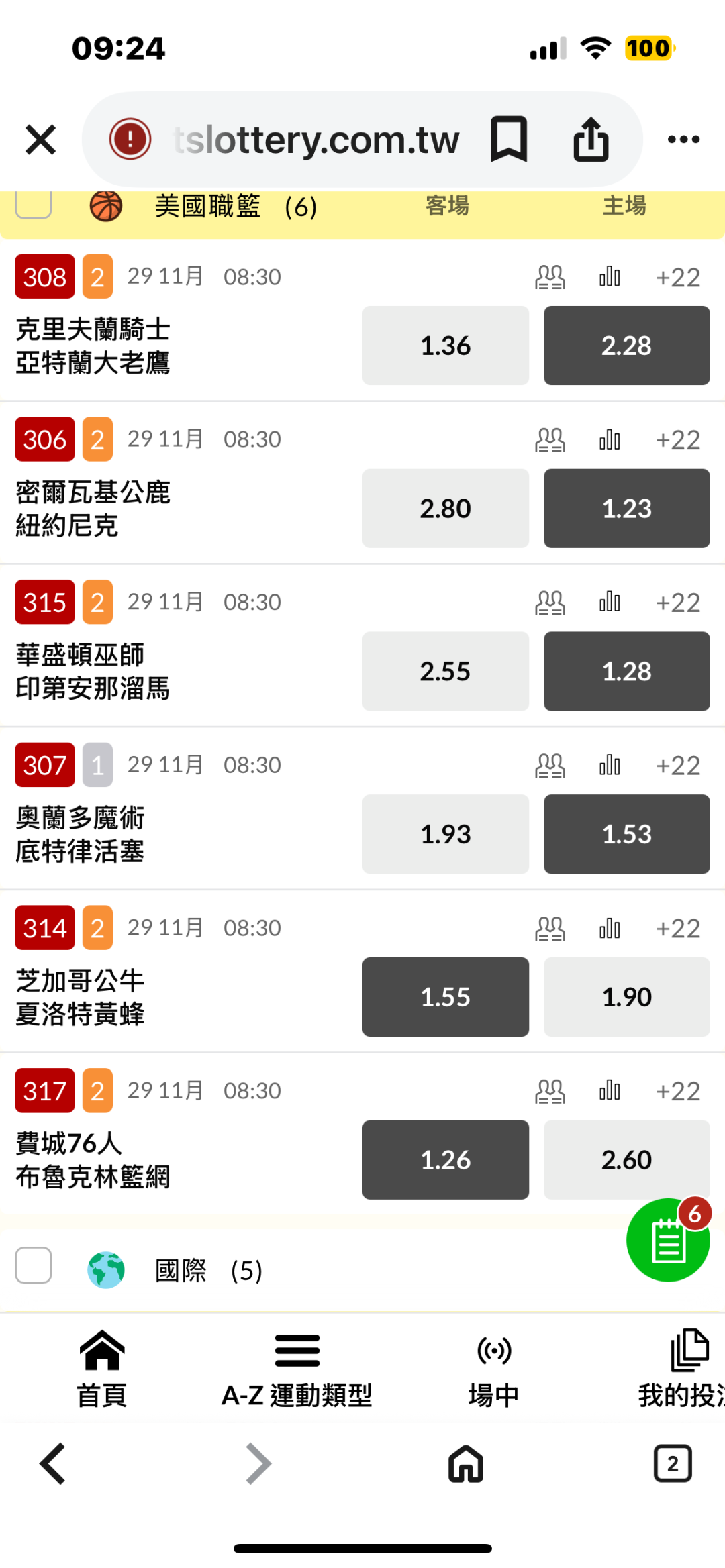The image size is (725, 1568).
Task: Close the in-app browser with the X
Action: click(x=40, y=140)
